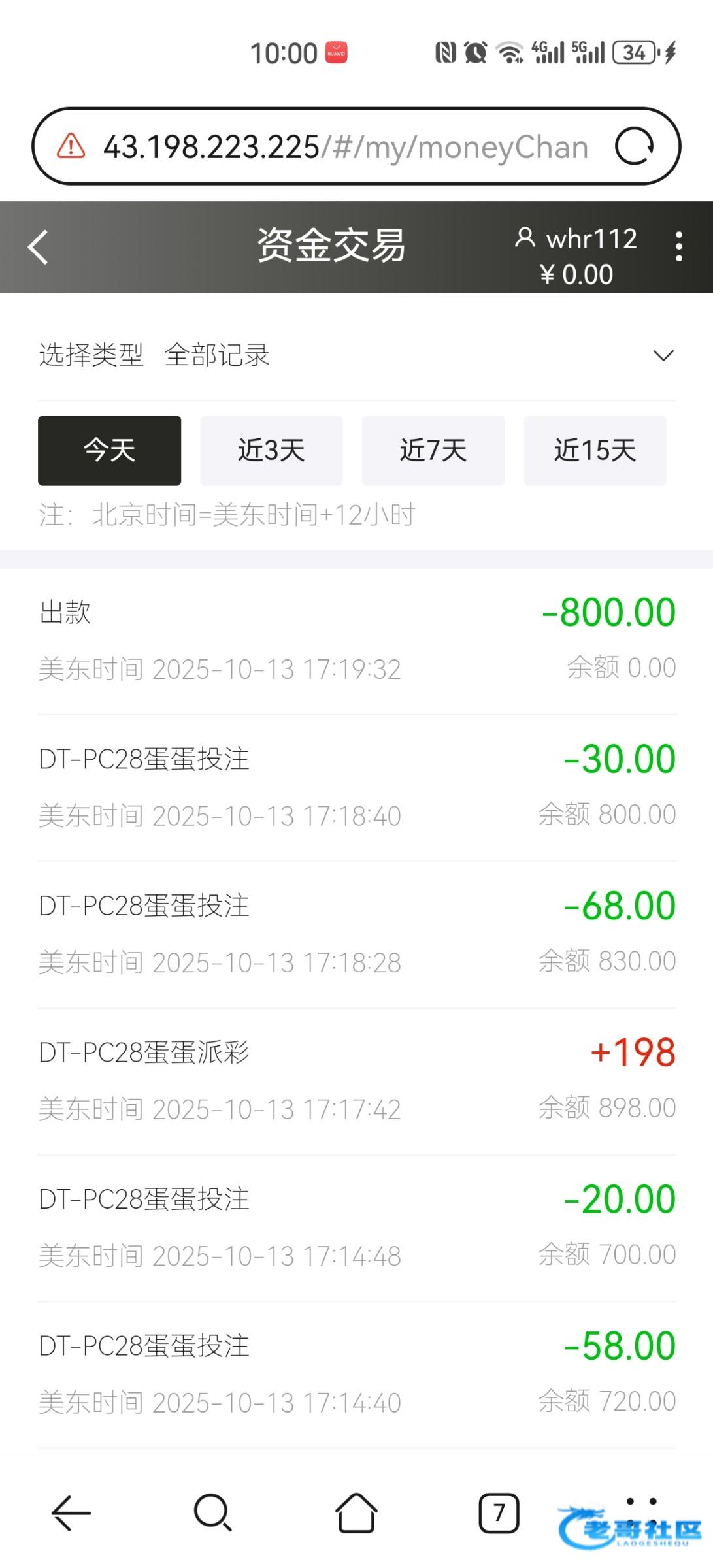Show 近7天 transaction records

tap(433, 450)
